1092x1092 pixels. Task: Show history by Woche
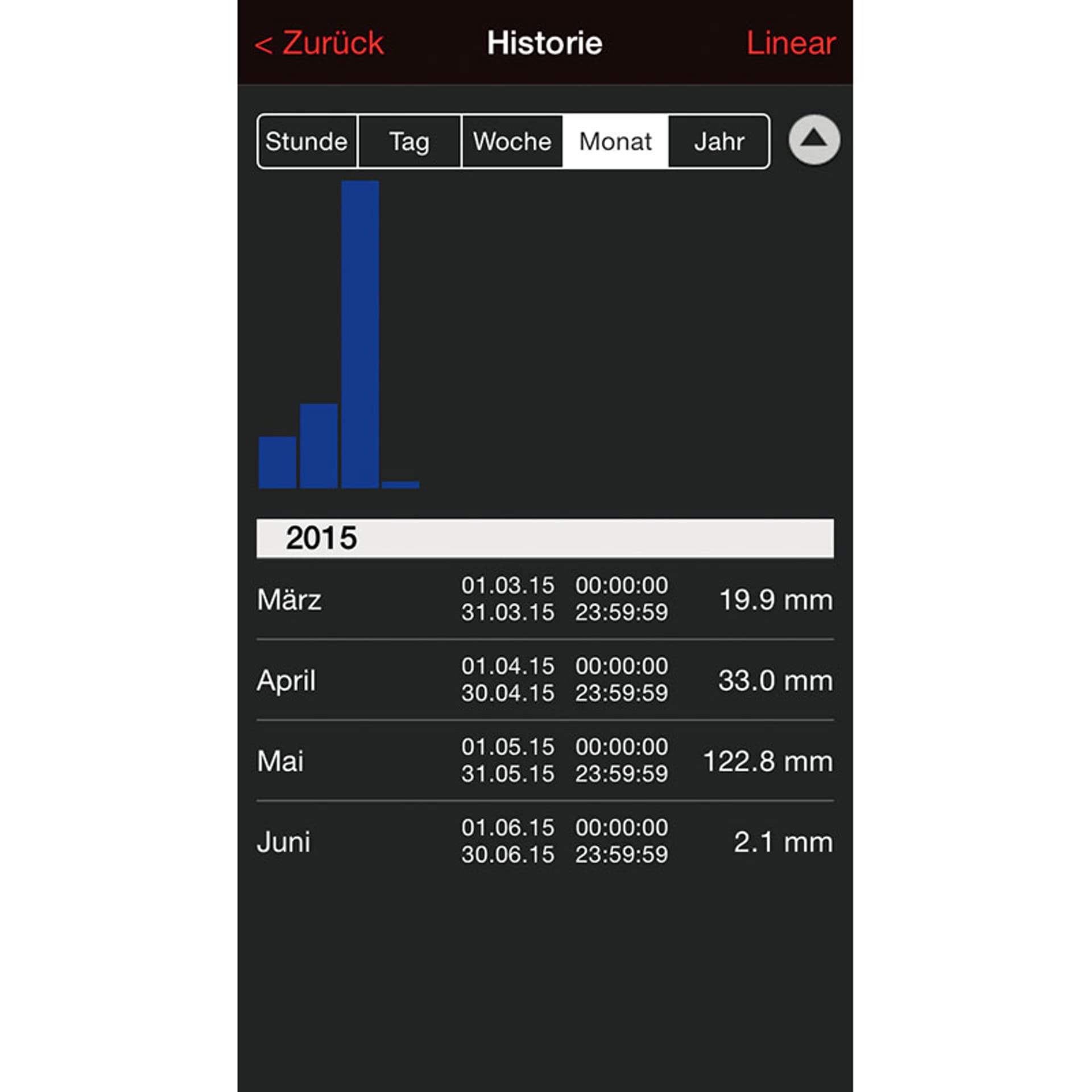point(512,142)
